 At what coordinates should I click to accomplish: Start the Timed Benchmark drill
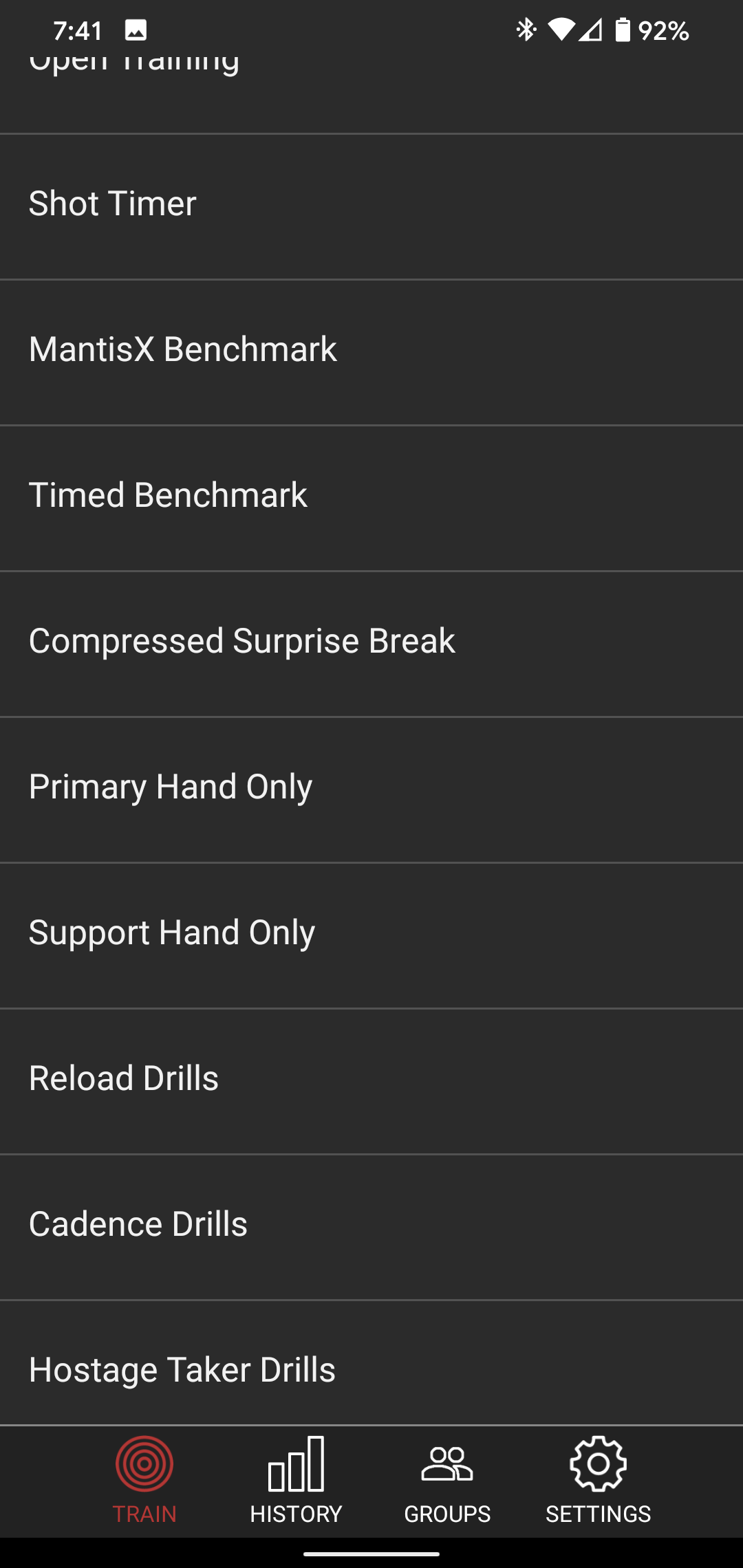(x=371, y=497)
